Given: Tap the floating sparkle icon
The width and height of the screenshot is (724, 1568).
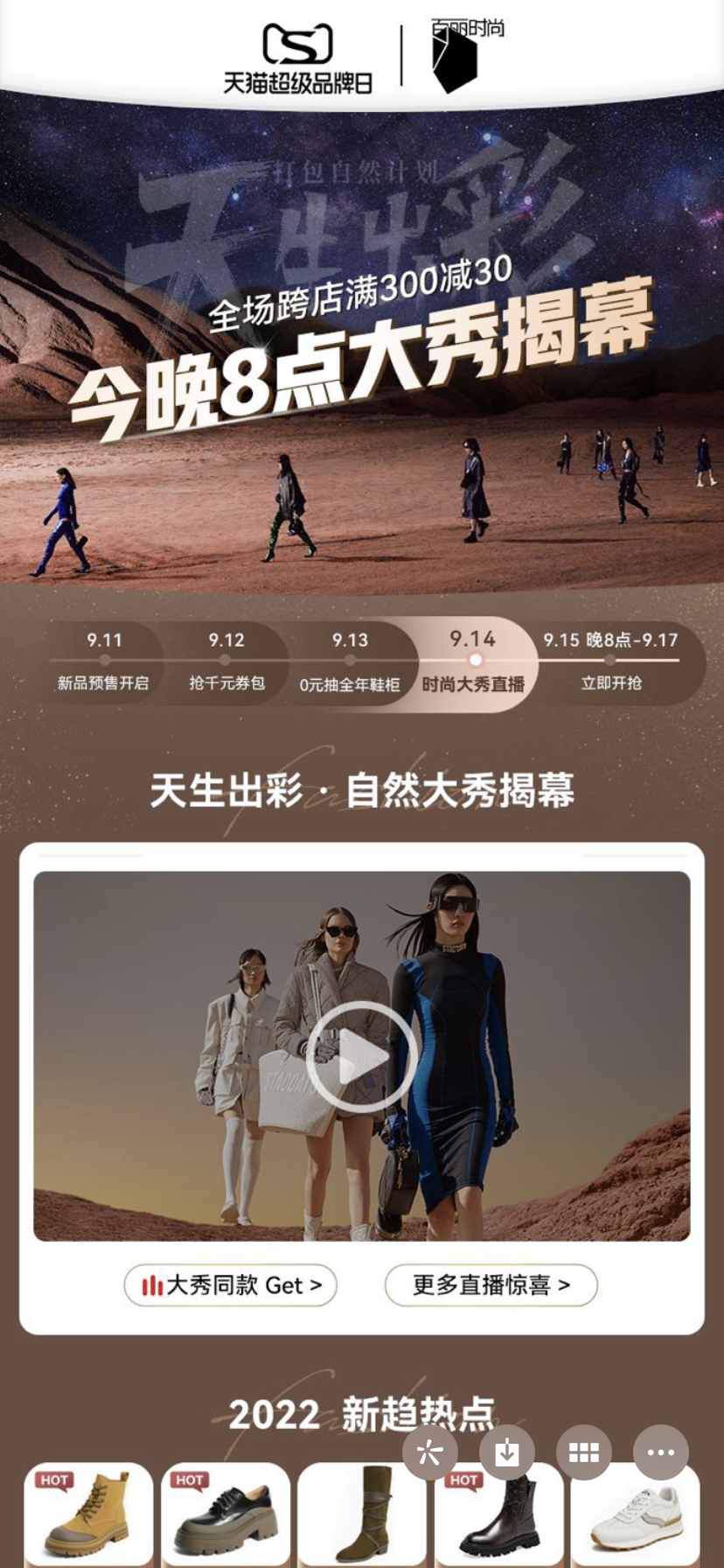Looking at the screenshot, I should (x=429, y=1452).
